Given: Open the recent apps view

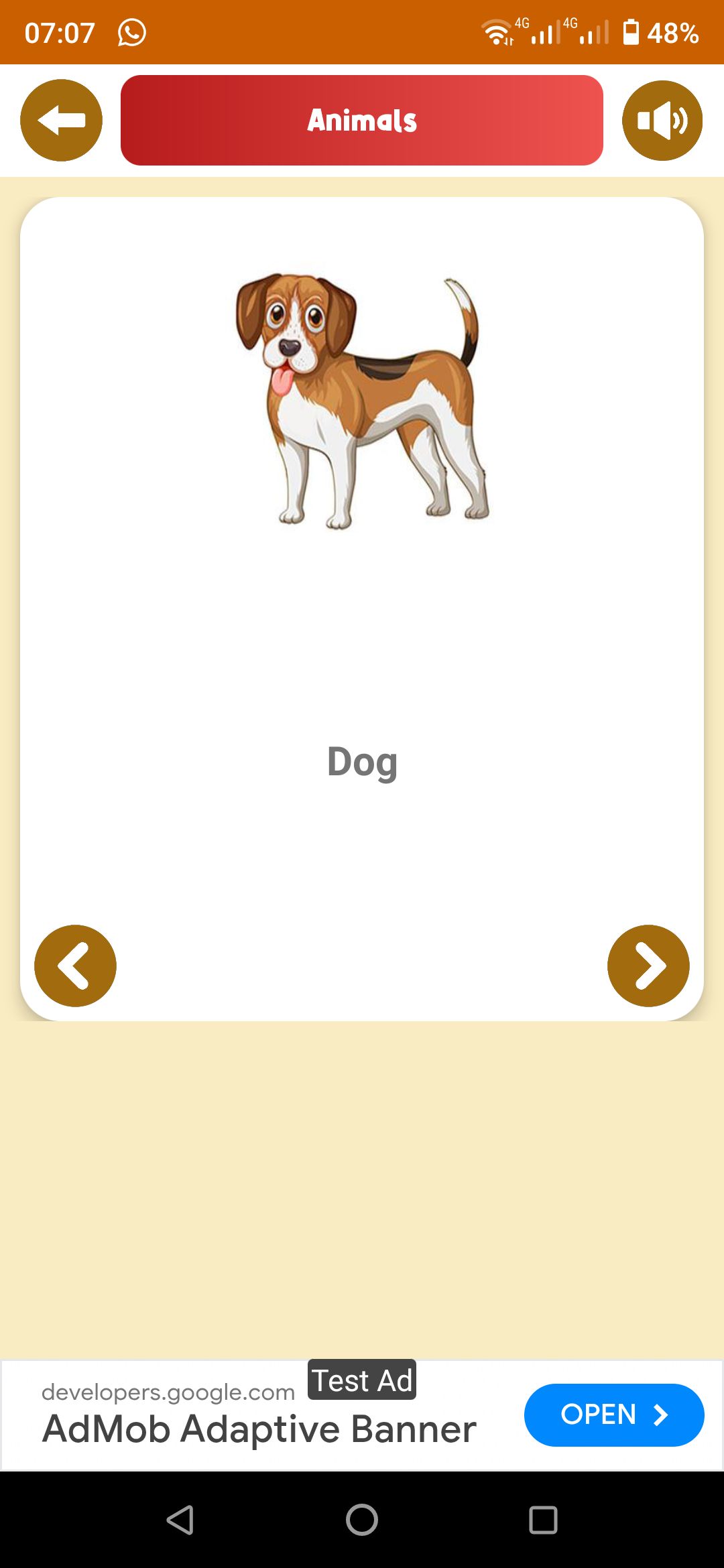Looking at the screenshot, I should pyautogui.click(x=543, y=1520).
